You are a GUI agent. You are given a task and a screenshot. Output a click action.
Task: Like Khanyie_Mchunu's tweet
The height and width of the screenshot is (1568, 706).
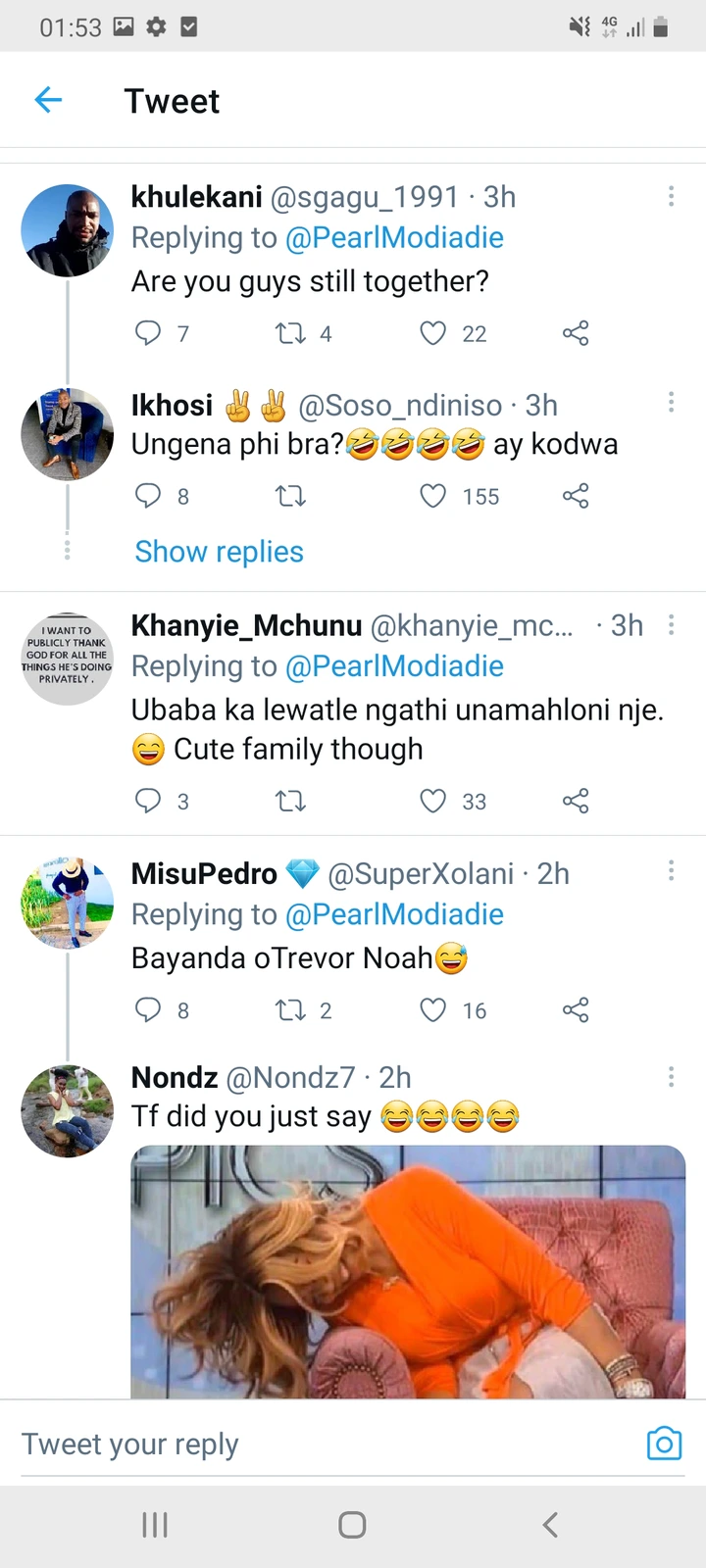pos(433,801)
